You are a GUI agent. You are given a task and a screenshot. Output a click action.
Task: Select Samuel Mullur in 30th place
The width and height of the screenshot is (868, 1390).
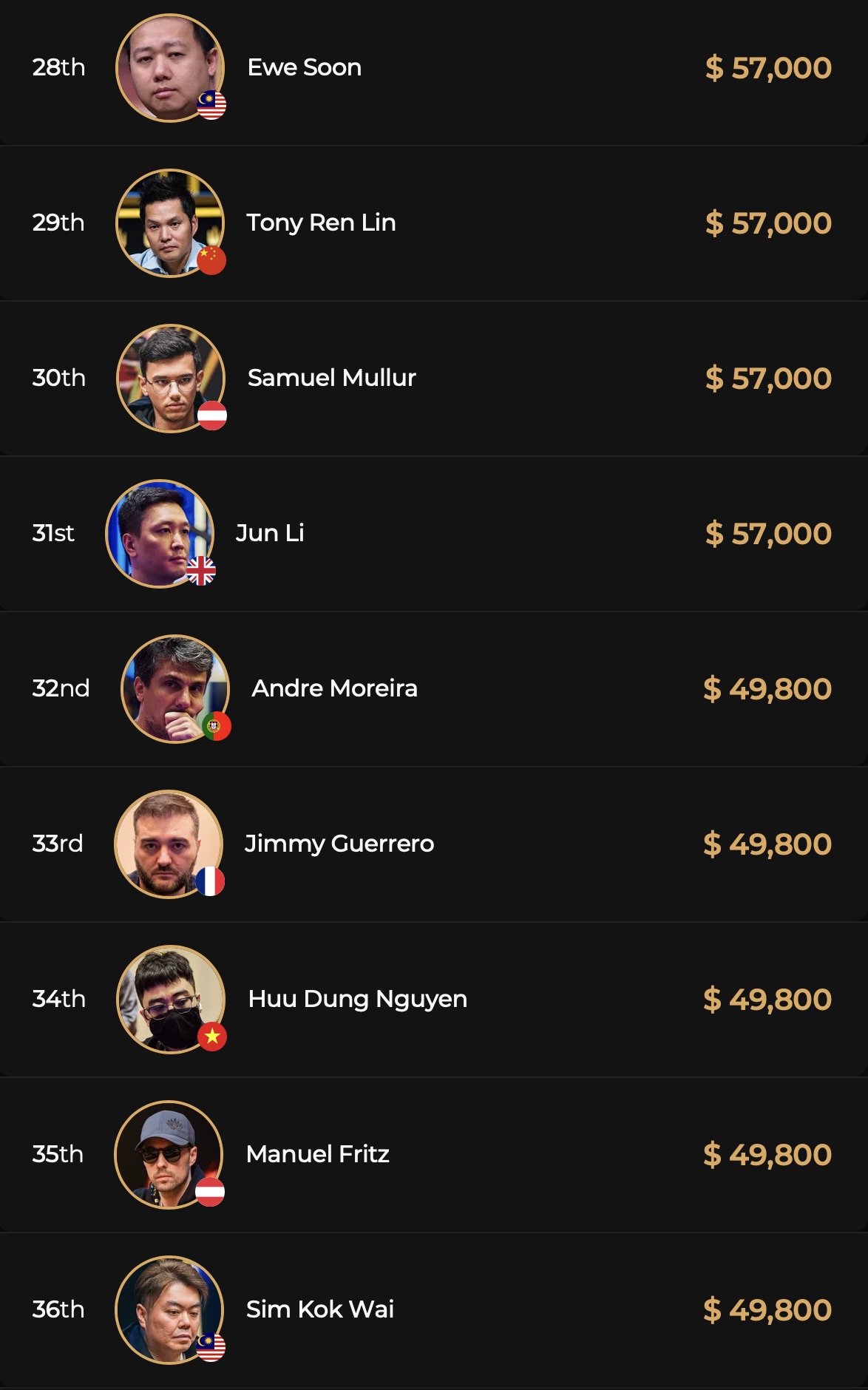click(331, 378)
